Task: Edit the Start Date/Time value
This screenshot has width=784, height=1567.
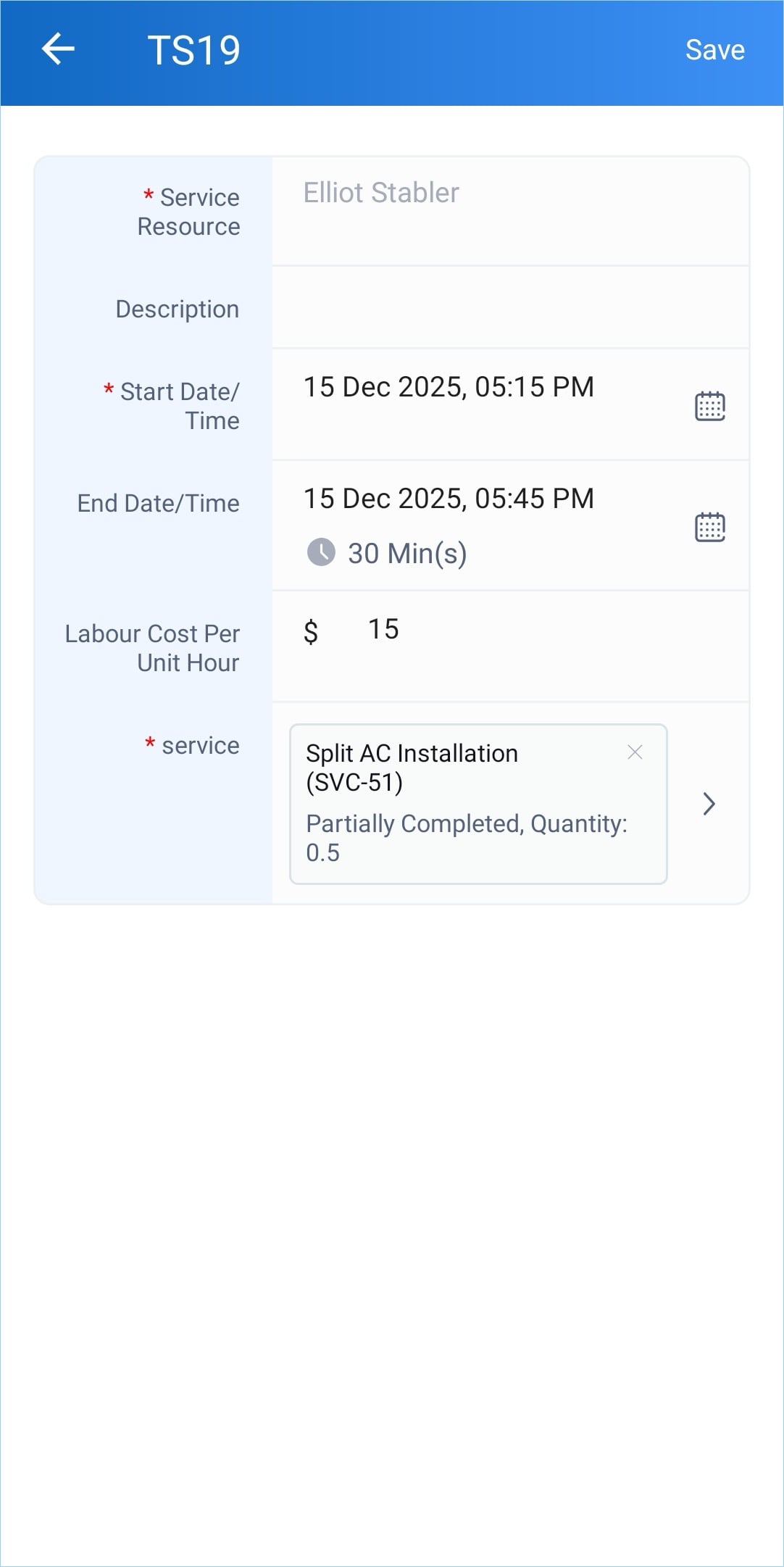Action: (x=449, y=387)
